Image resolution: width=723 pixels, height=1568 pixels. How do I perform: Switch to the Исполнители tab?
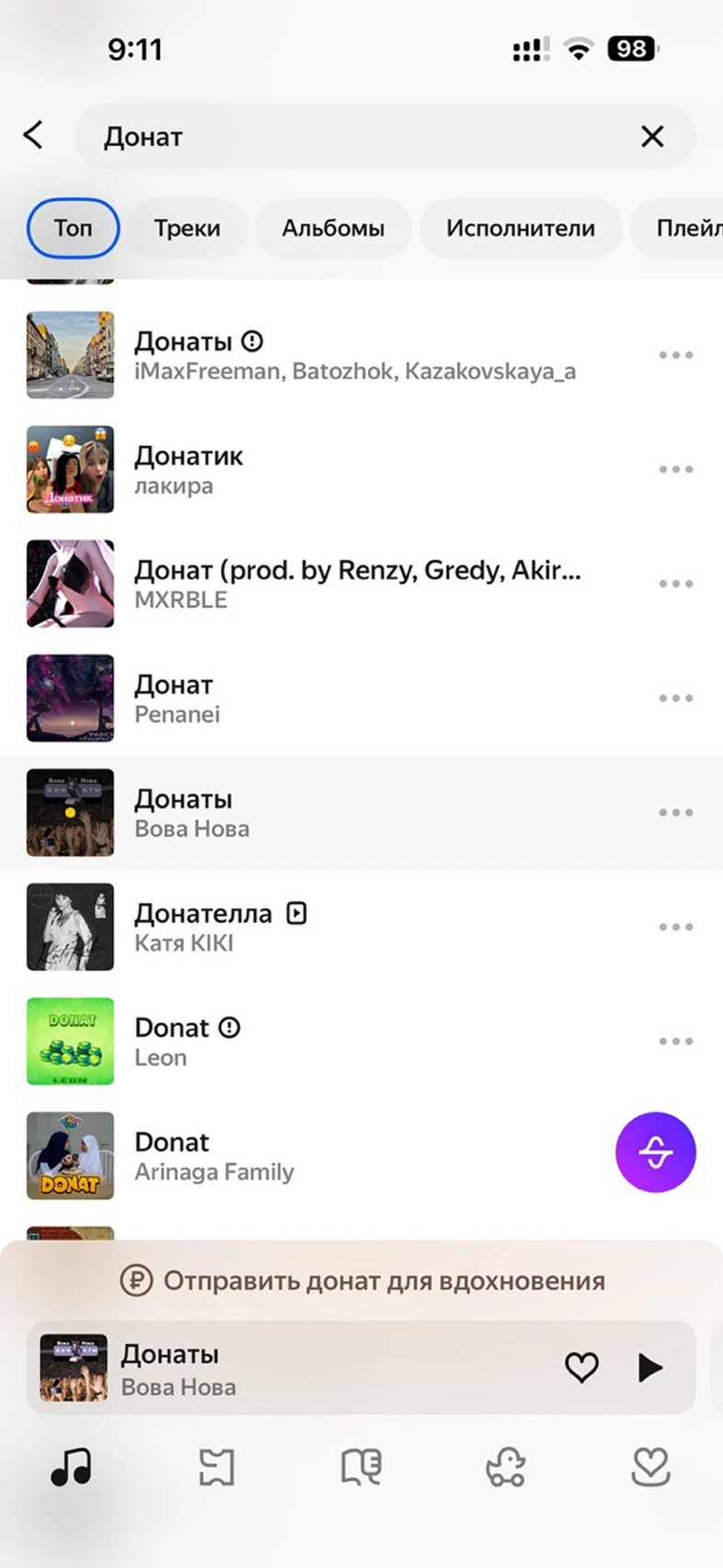point(521,228)
